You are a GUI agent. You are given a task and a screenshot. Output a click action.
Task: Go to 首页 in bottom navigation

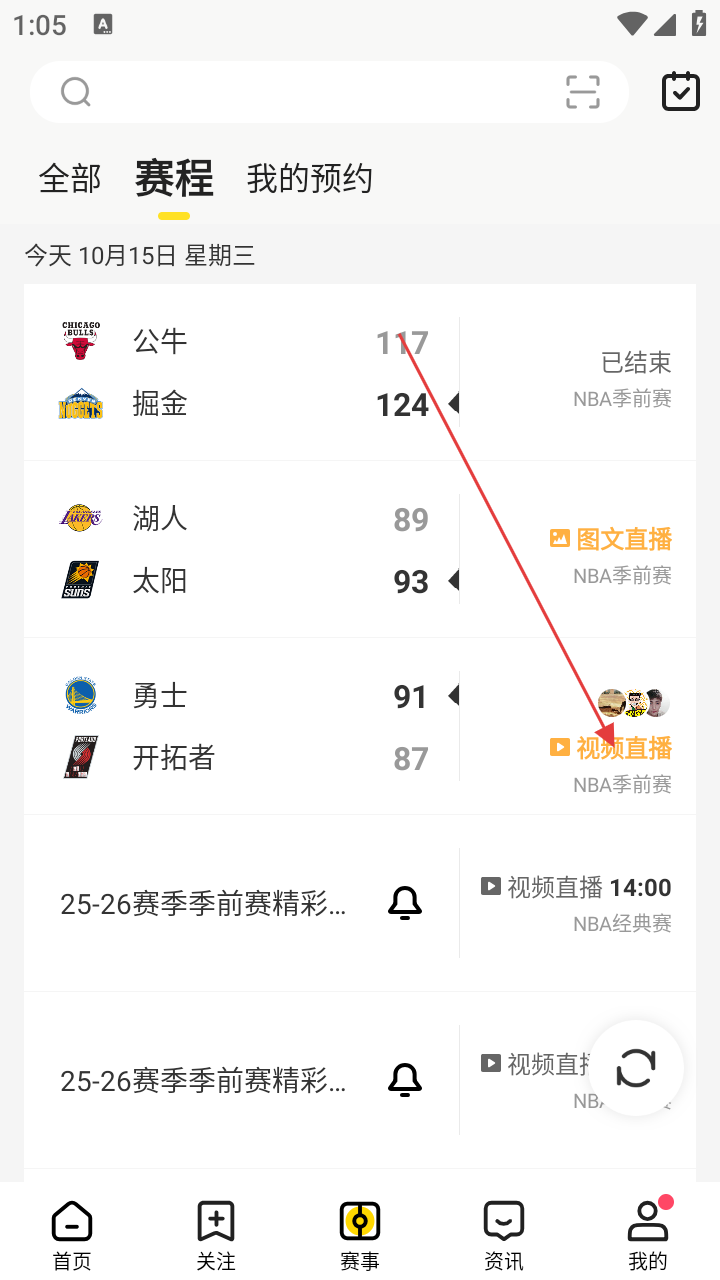tap(72, 1233)
